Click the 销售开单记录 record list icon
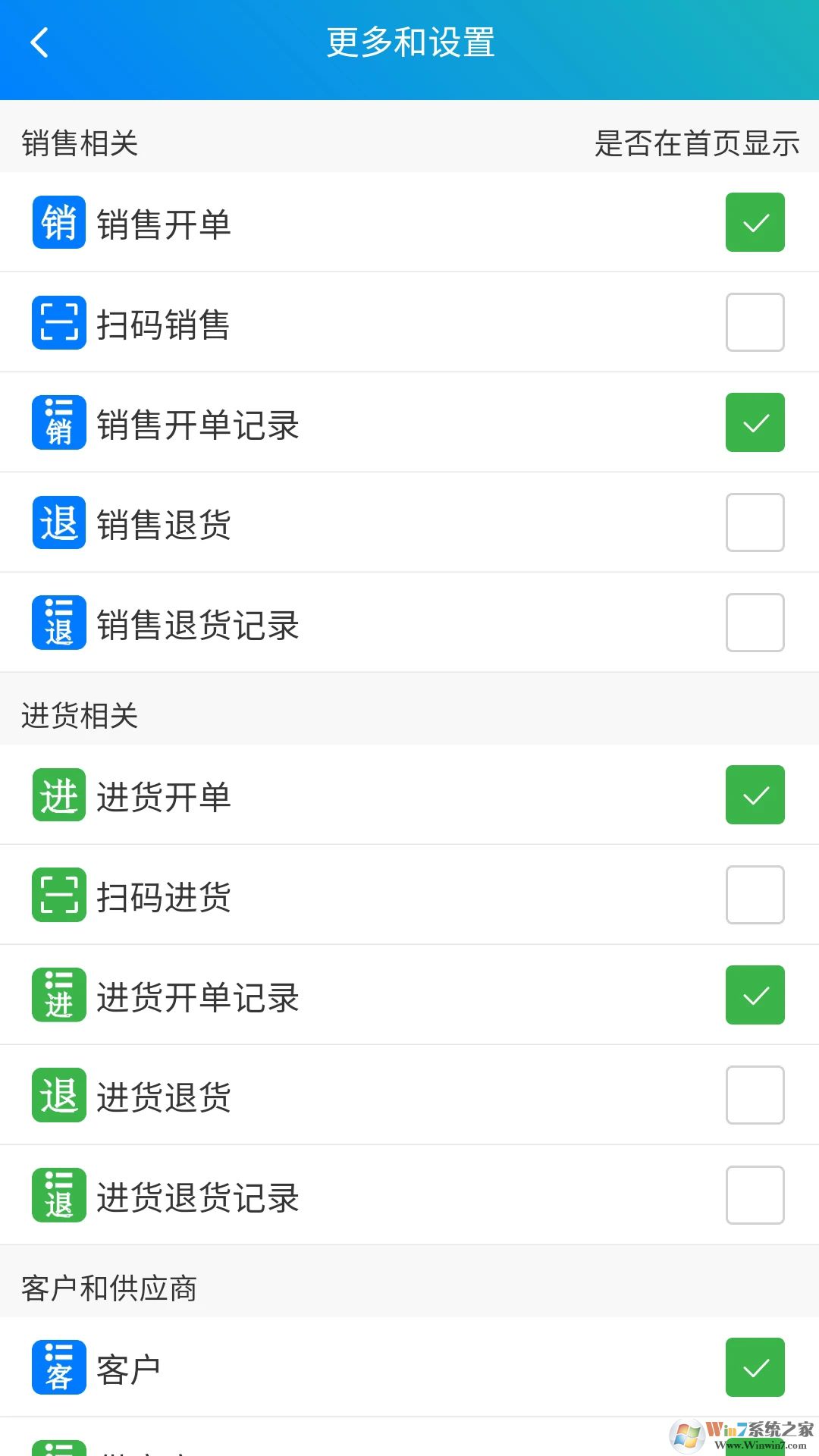 pos(58,422)
